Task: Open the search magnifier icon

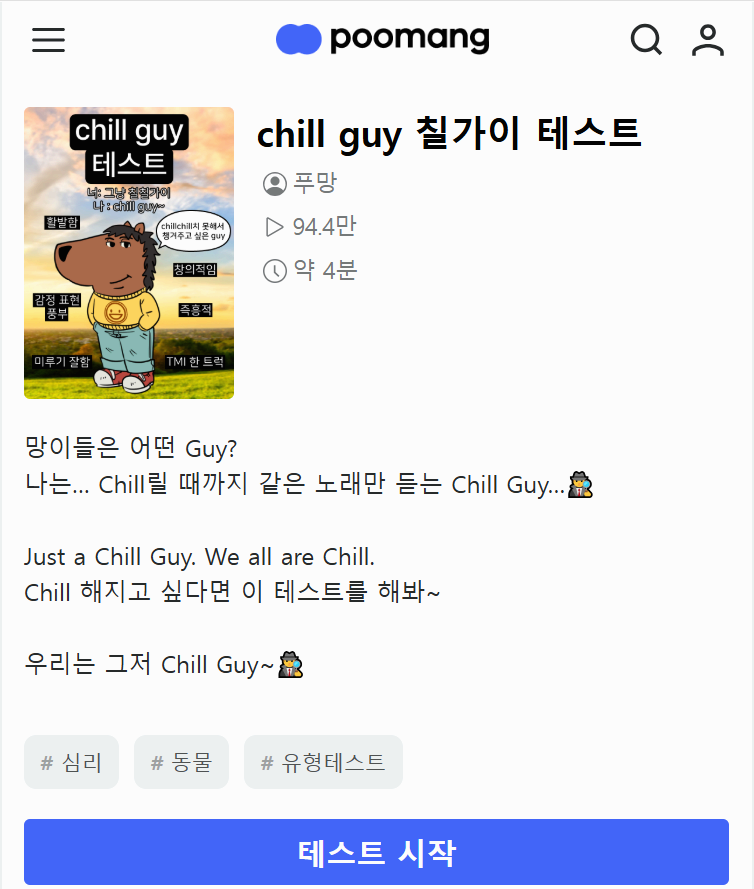Action: point(646,40)
